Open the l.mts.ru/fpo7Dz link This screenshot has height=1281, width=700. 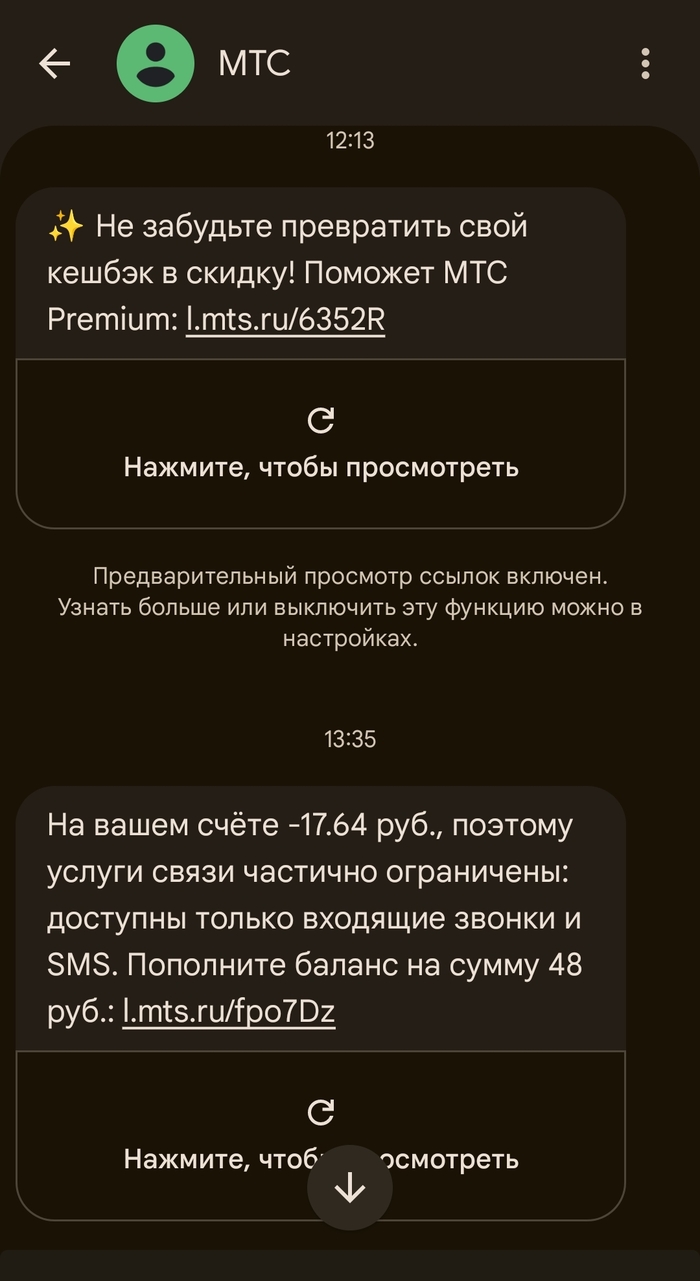pyautogui.click(x=228, y=1012)
